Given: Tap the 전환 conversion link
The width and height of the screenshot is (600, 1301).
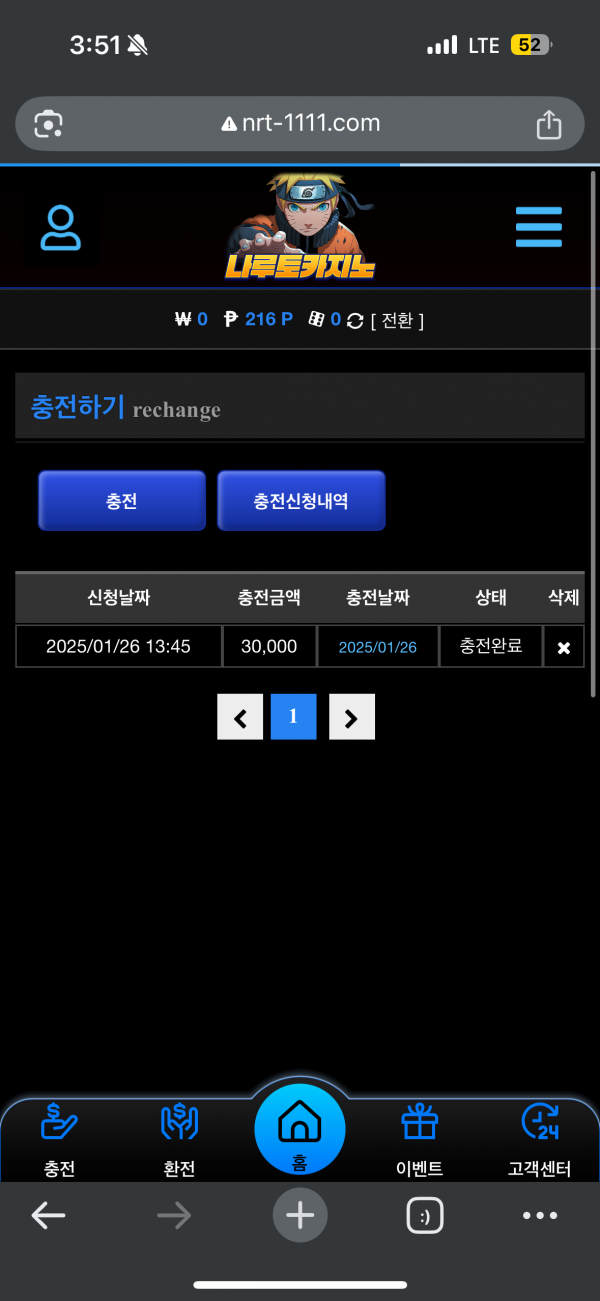Looking at the screenshot, I should pos(397,320).
